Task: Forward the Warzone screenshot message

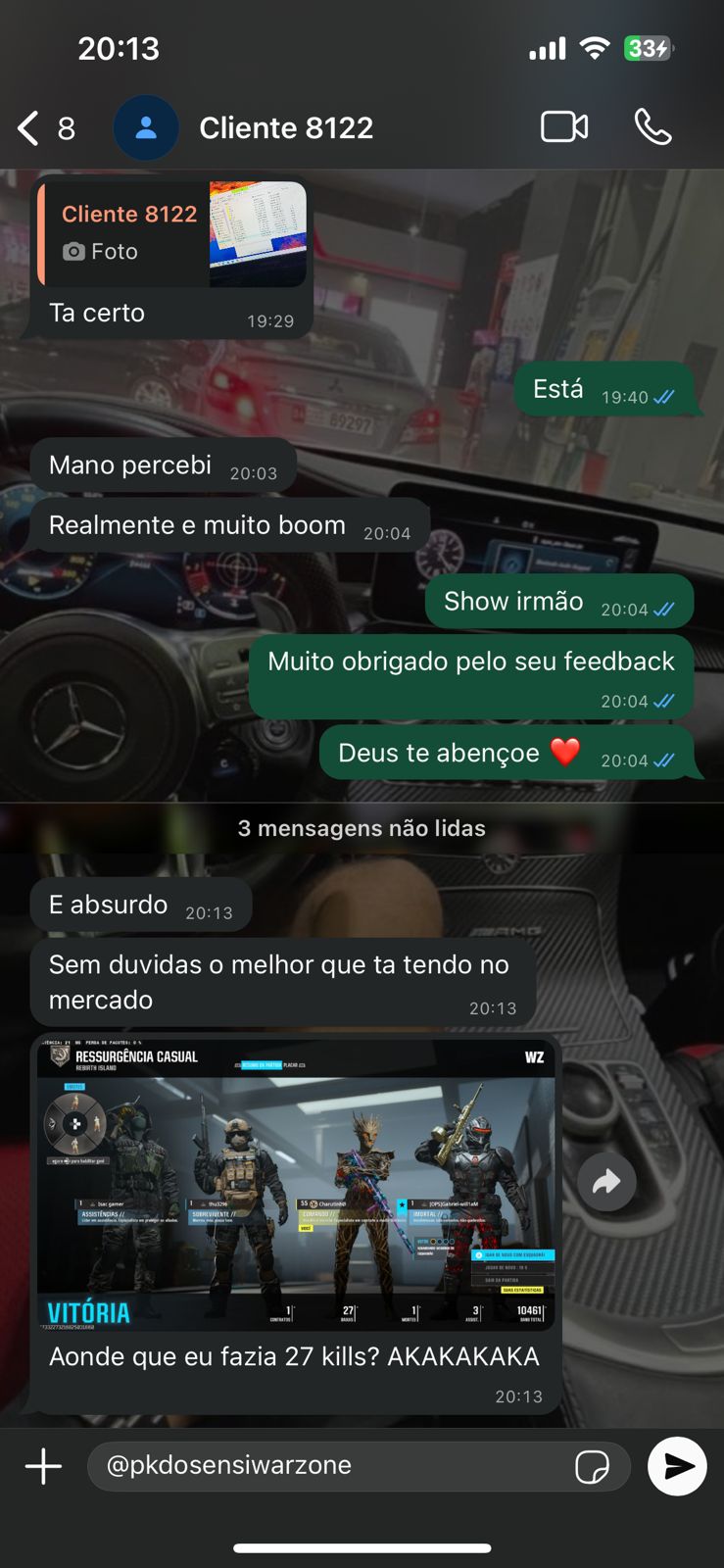Action: 606,1182
